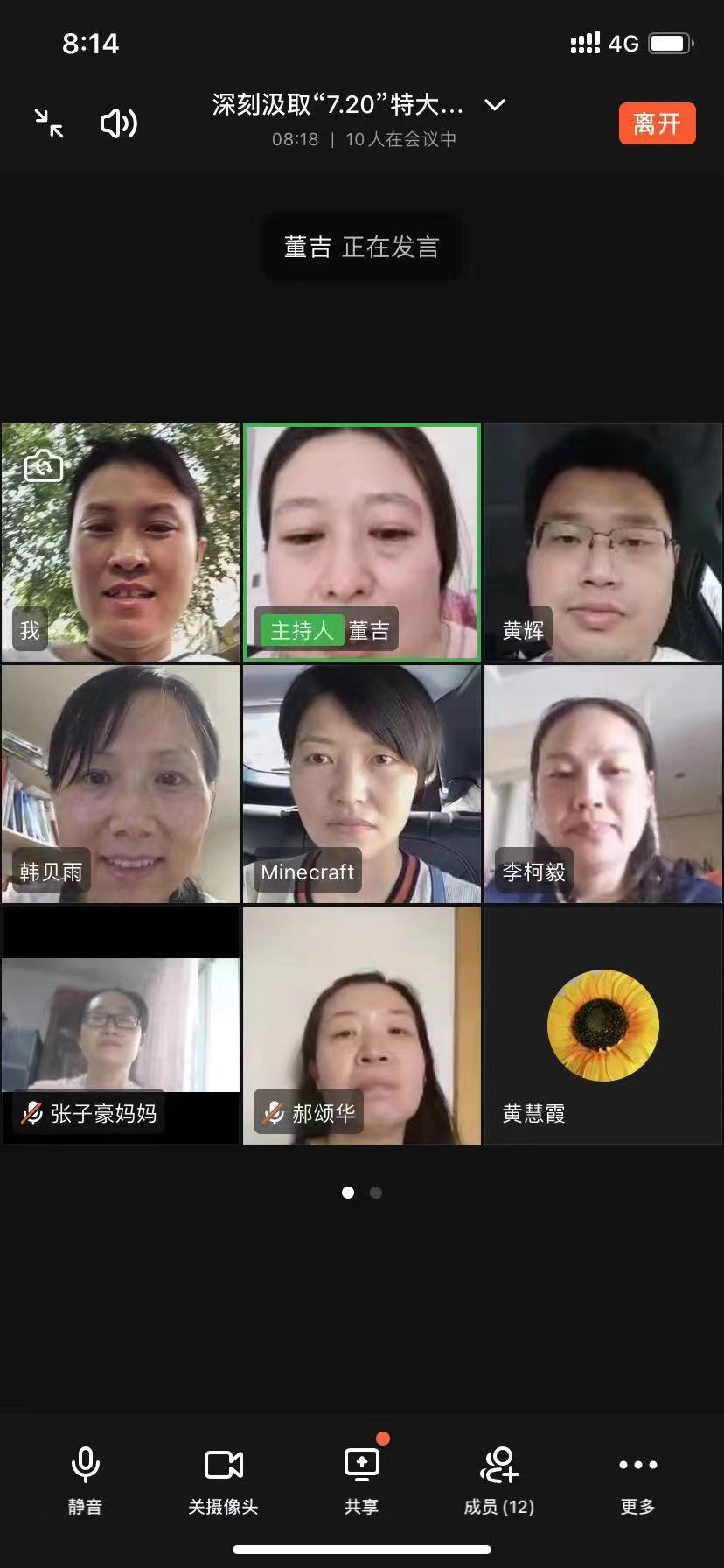724x1568 pixels.
Task: Leave the meeting with 离开
Action: (x=657, y=123)
